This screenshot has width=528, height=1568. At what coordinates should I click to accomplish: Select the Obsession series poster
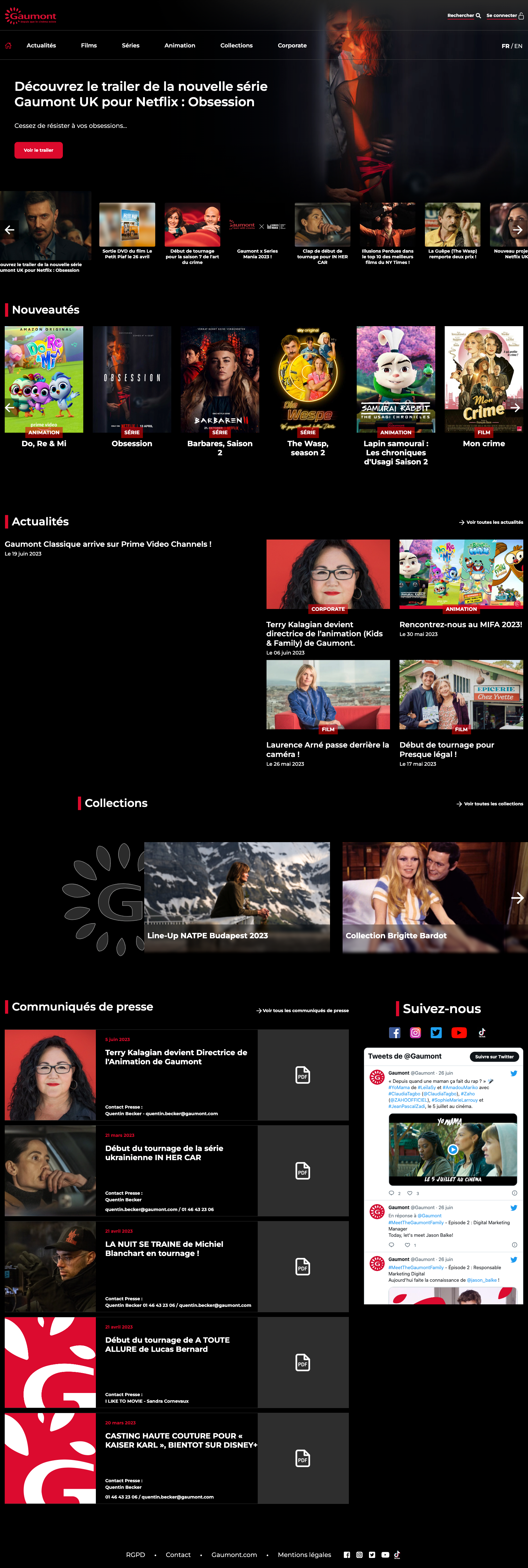(x=132, y=380)
